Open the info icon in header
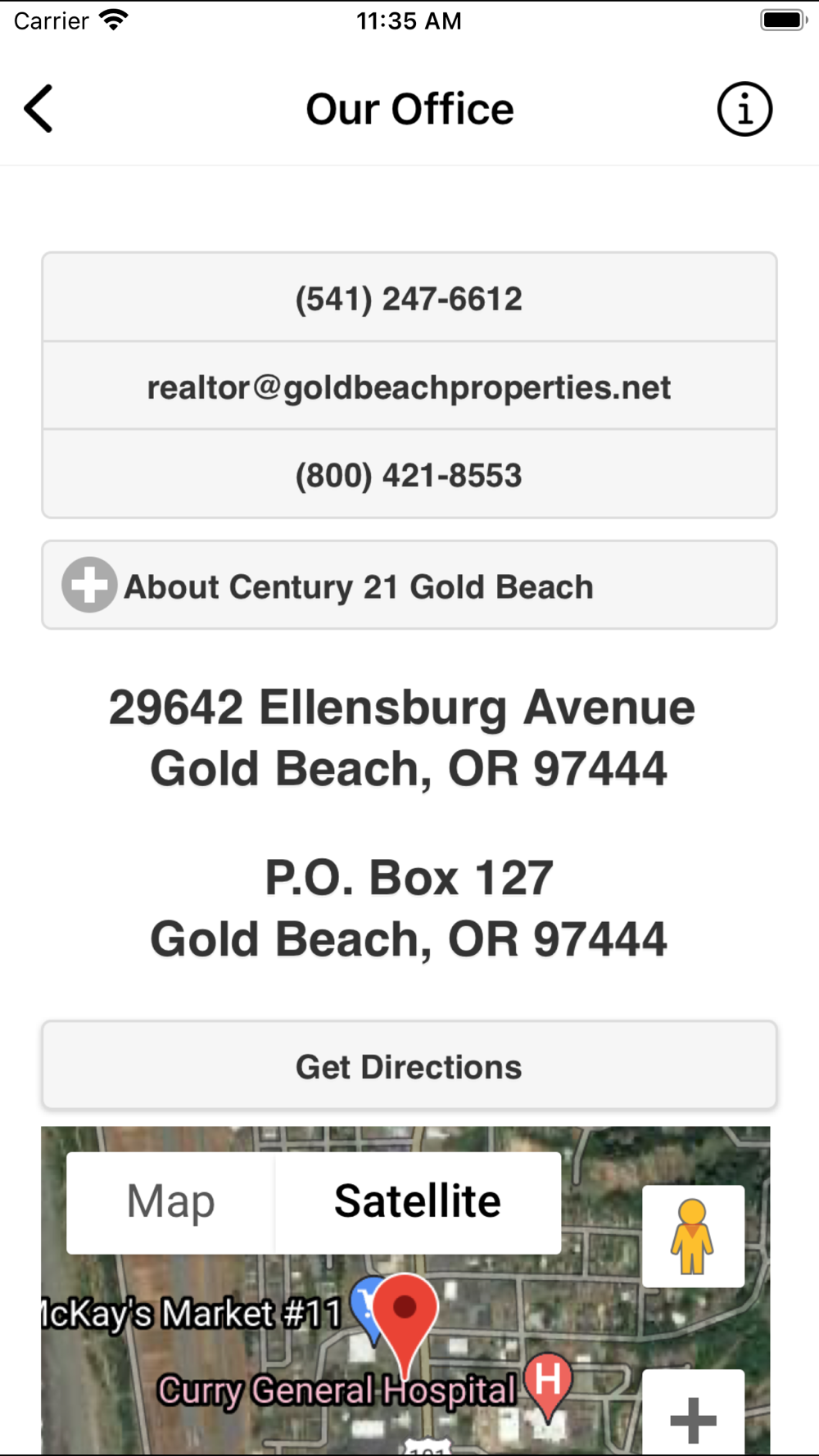This screenshot has height=1456, width=819. pyautogui.click(x=744, y=109)
